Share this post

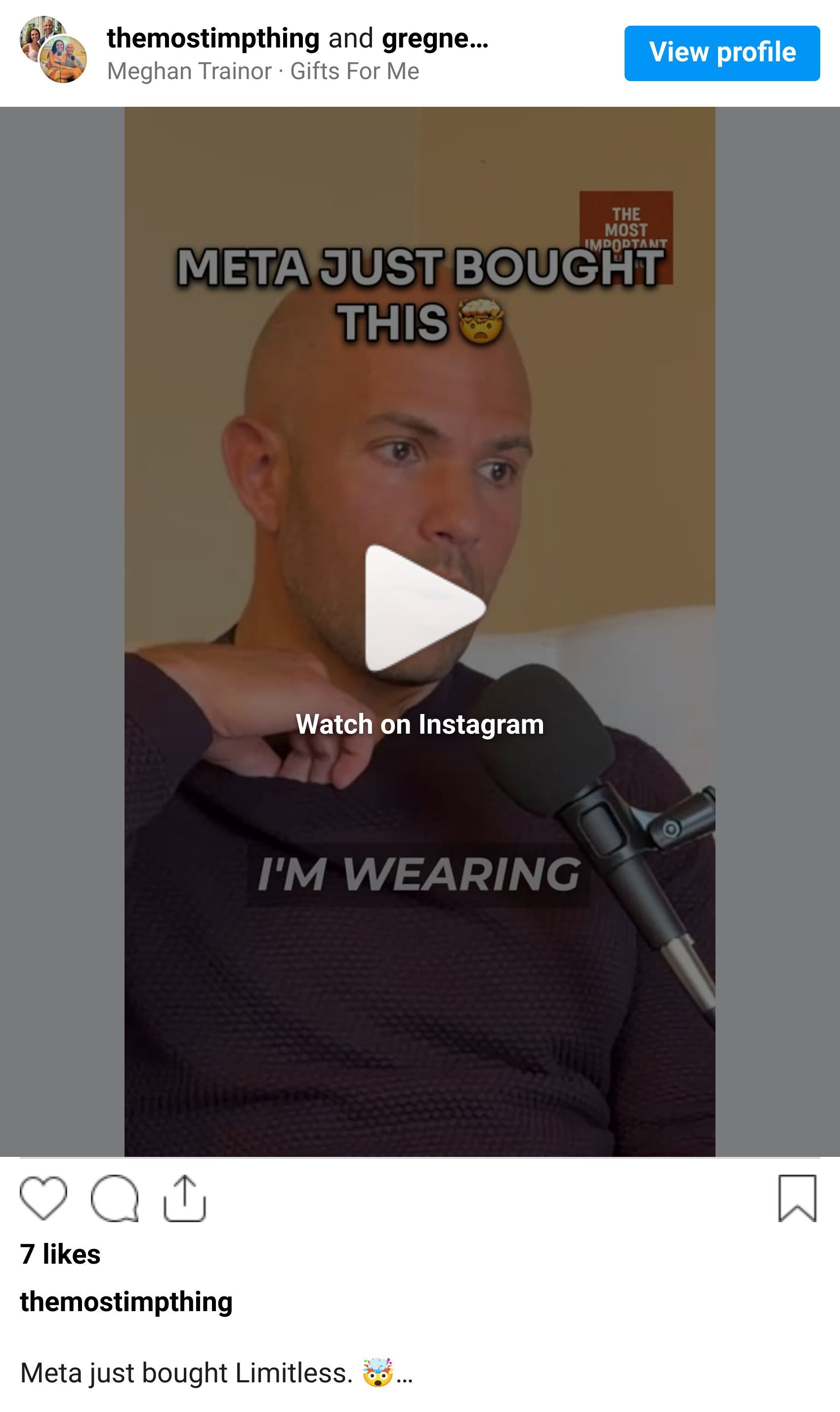(x=184, y=1198)
